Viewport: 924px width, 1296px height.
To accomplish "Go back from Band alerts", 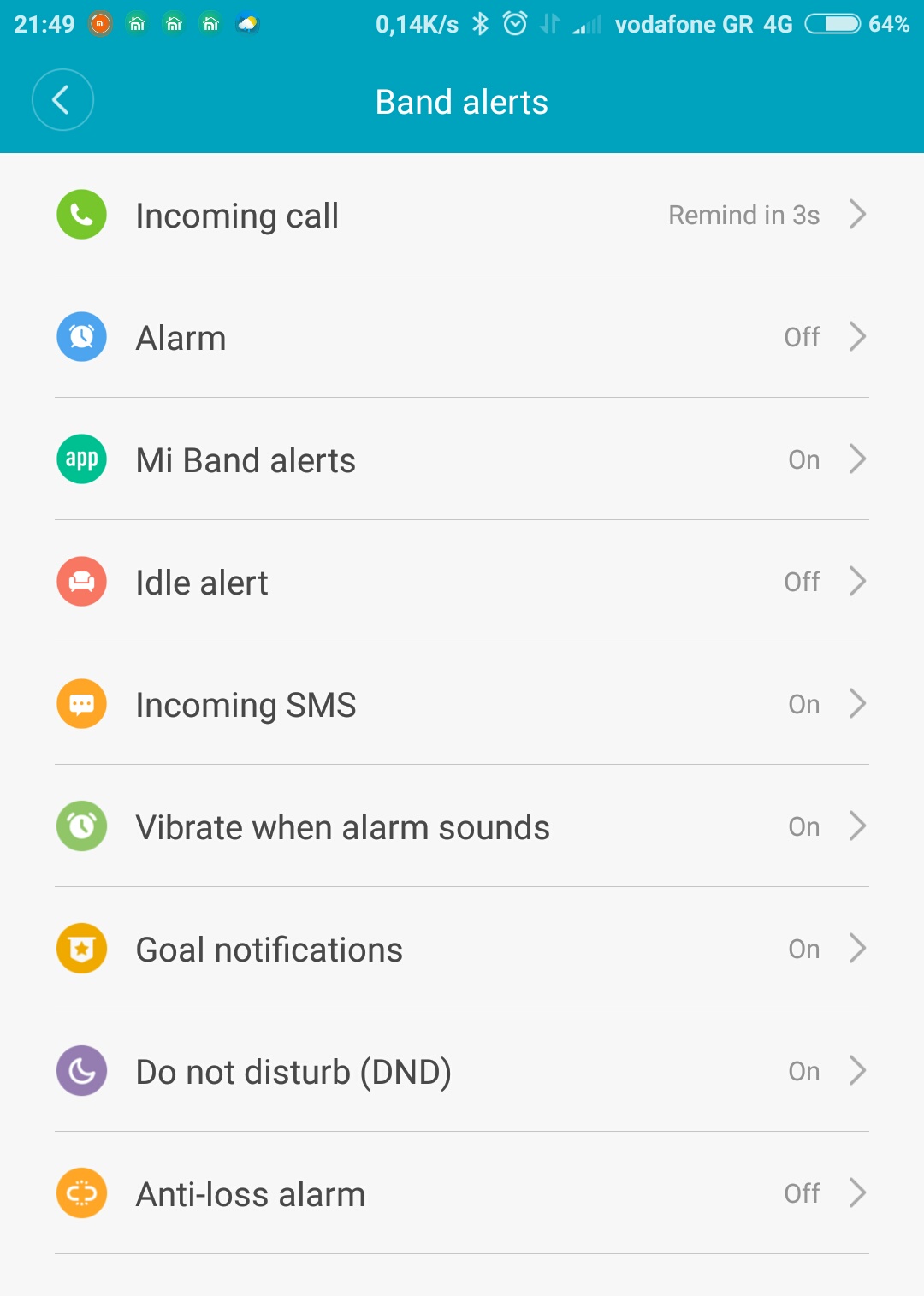I will [62, 100].
